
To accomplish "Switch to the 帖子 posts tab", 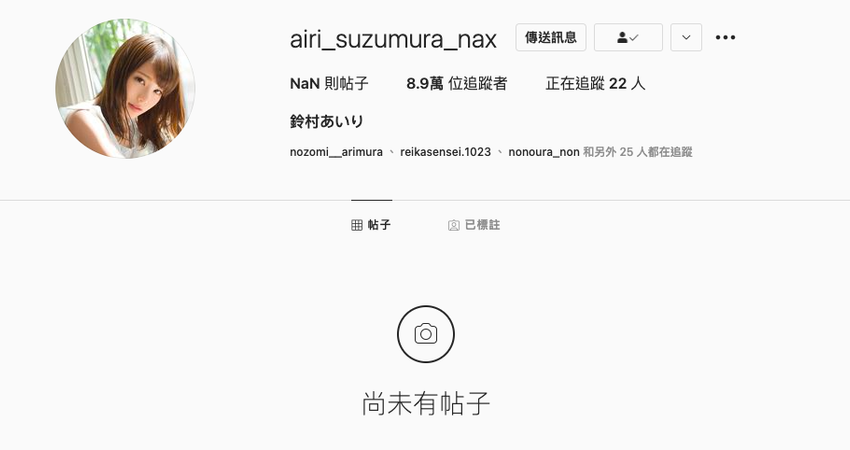I will [371, 225].
